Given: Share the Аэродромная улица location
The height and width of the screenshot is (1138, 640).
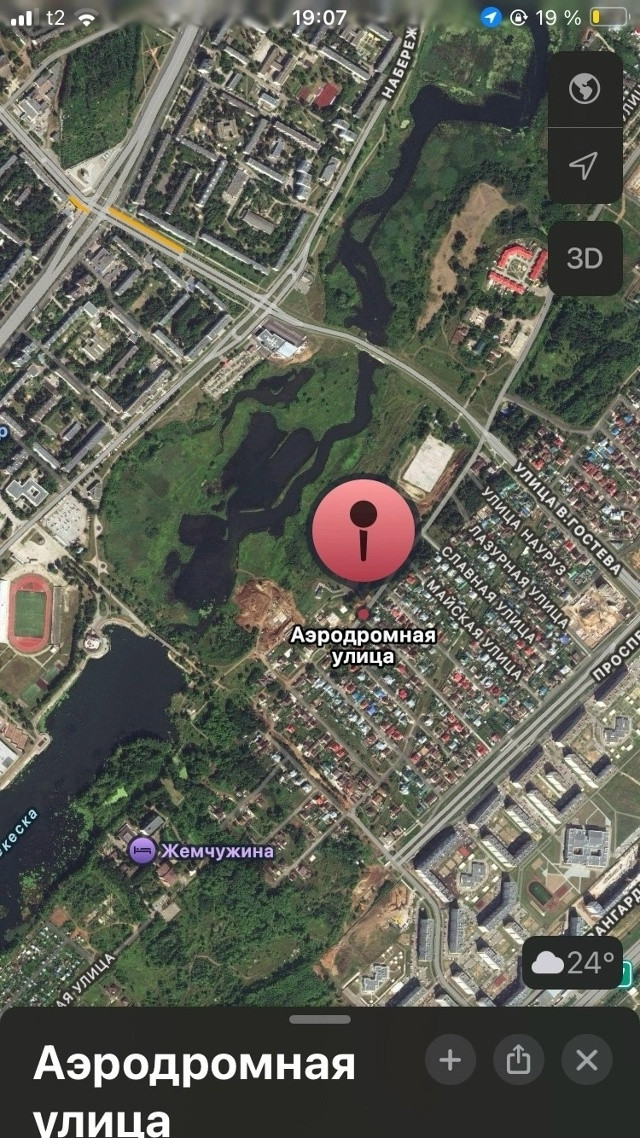Looking at the screenshot, I should click(519, 1060).
